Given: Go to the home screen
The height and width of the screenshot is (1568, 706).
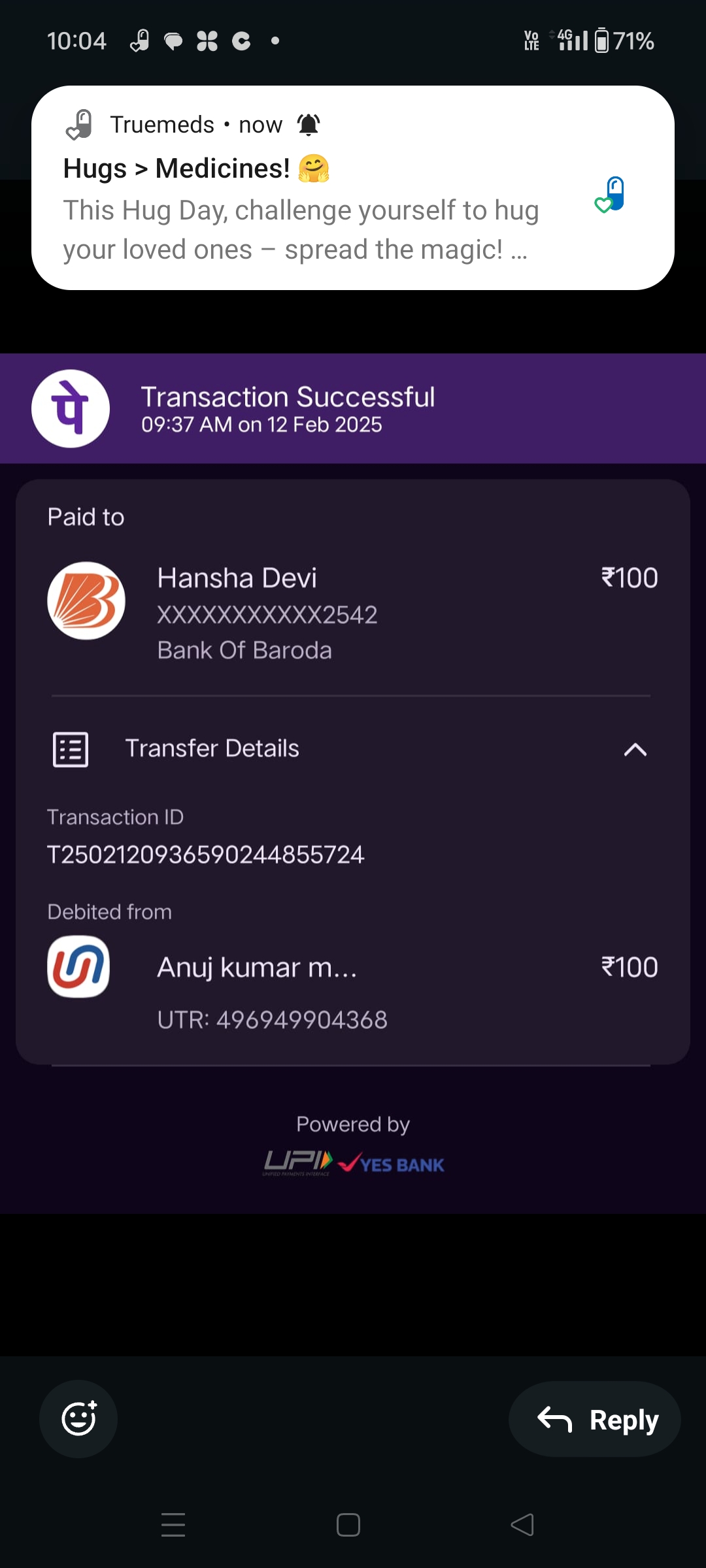Looking at the screenshot, I should point(348,1525).
